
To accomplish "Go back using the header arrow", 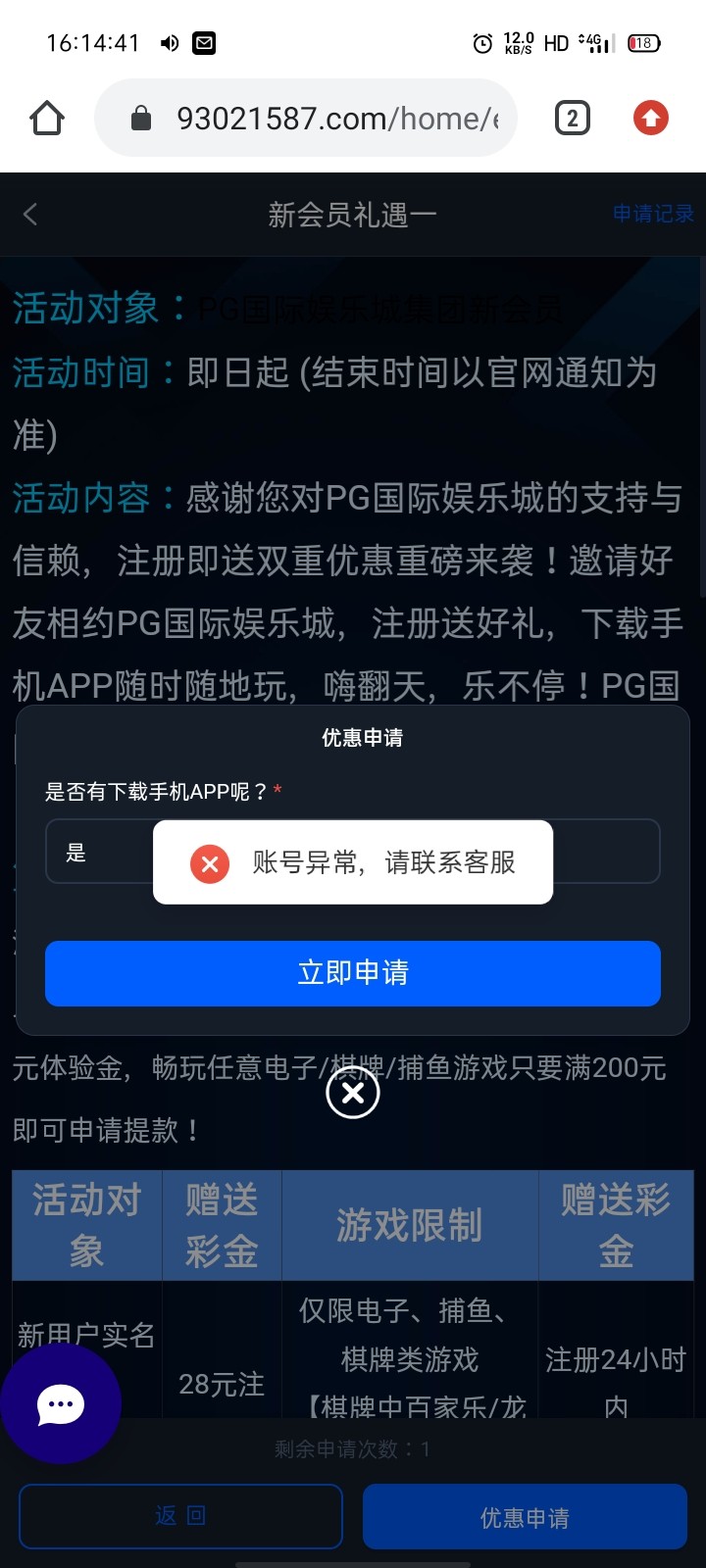I will [30, 215].
